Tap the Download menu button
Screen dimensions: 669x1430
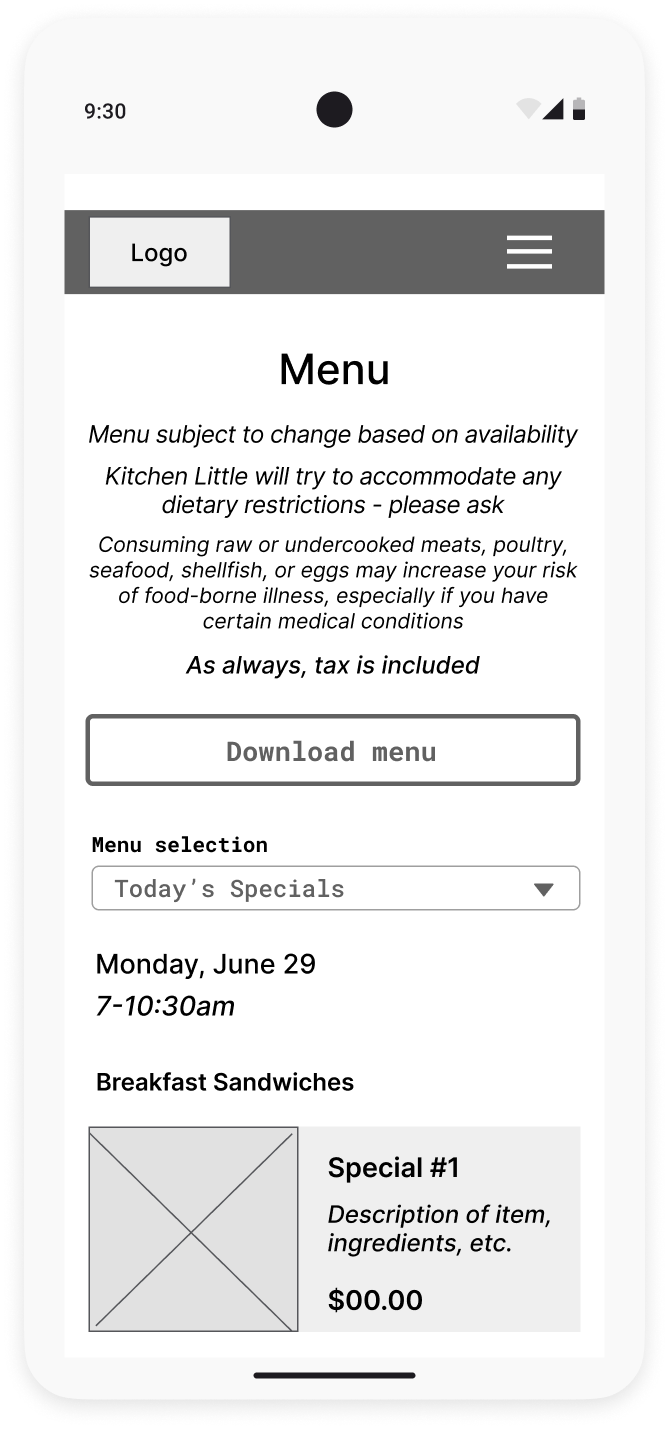point(333,750)
